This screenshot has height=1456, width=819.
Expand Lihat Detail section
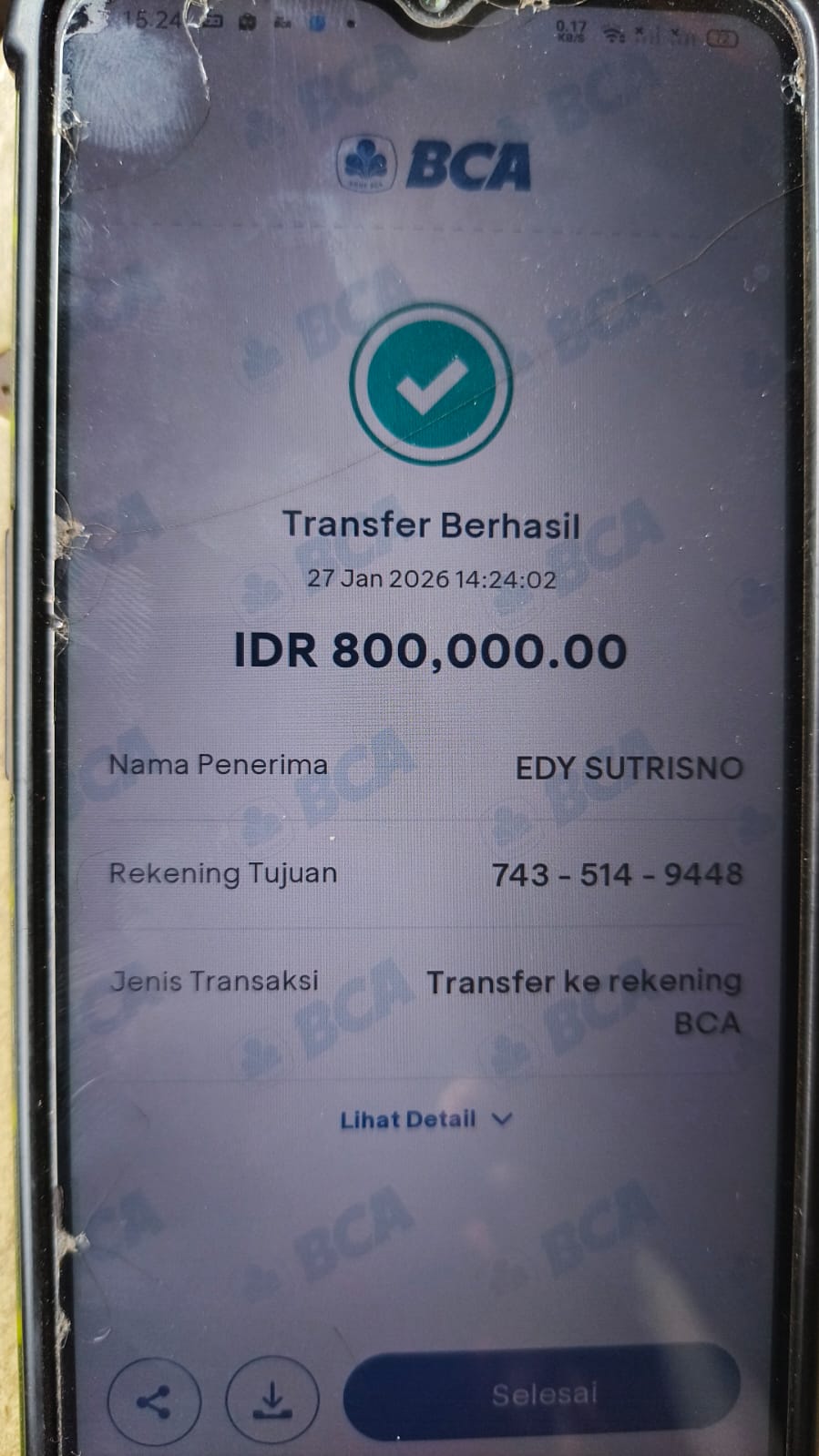coord(425,1119)
